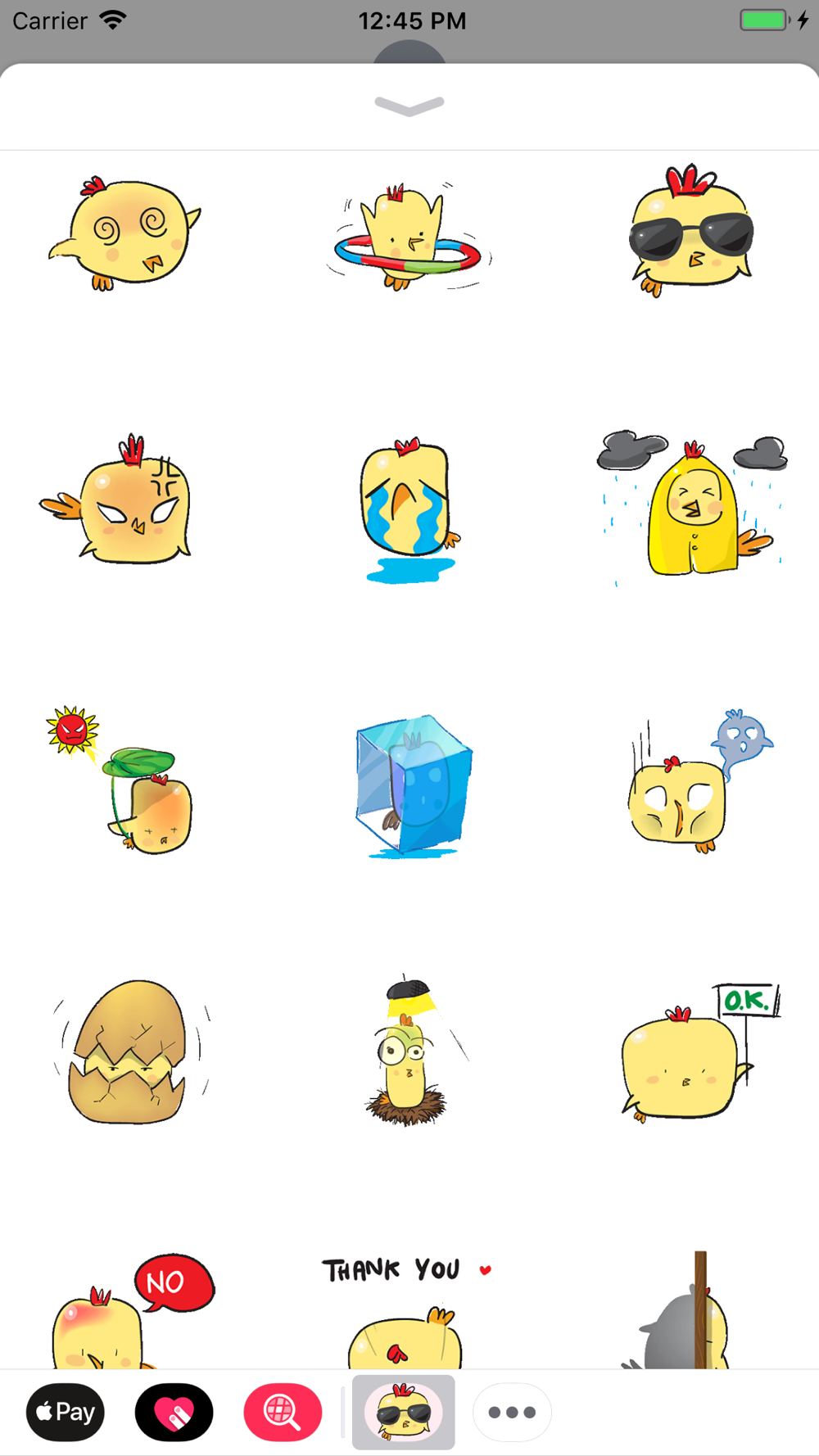Pick the cracked egg sticker
Viewport: 819px width, 1456px height.
pos(129,1052)
